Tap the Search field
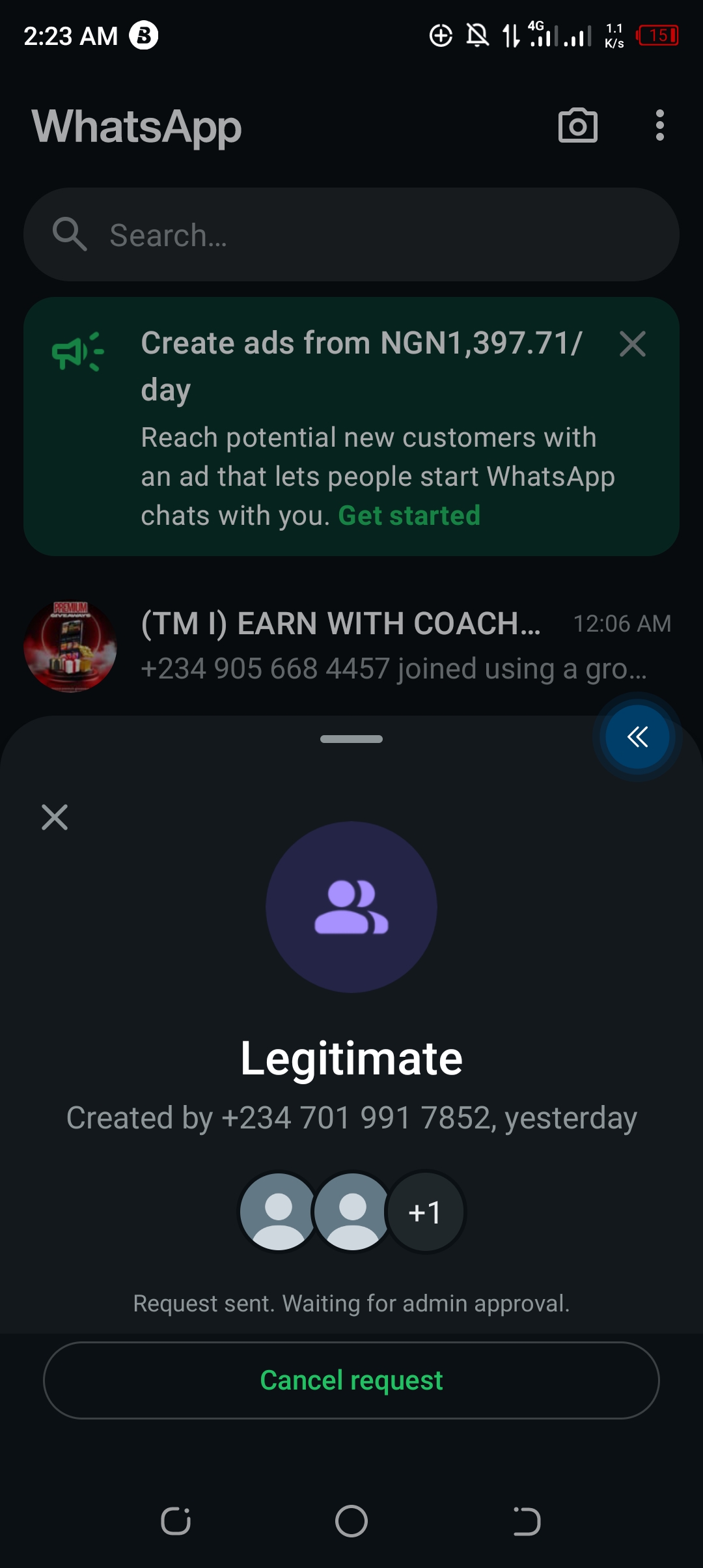This screenshot has width=703, height=1568. click(x=351, y=234)
